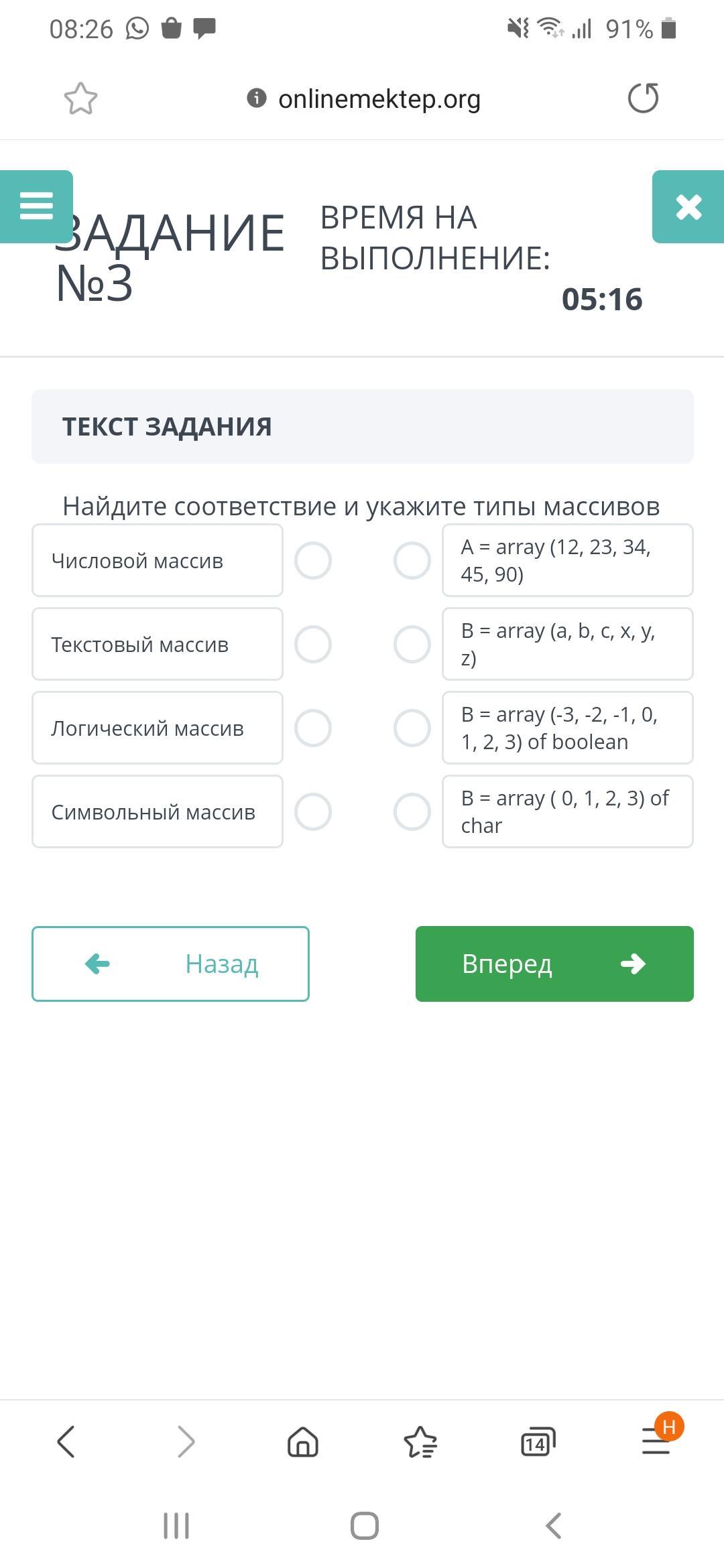Select the circle next to Символьный массив
724x1568 pixels.
click(313, 812)
